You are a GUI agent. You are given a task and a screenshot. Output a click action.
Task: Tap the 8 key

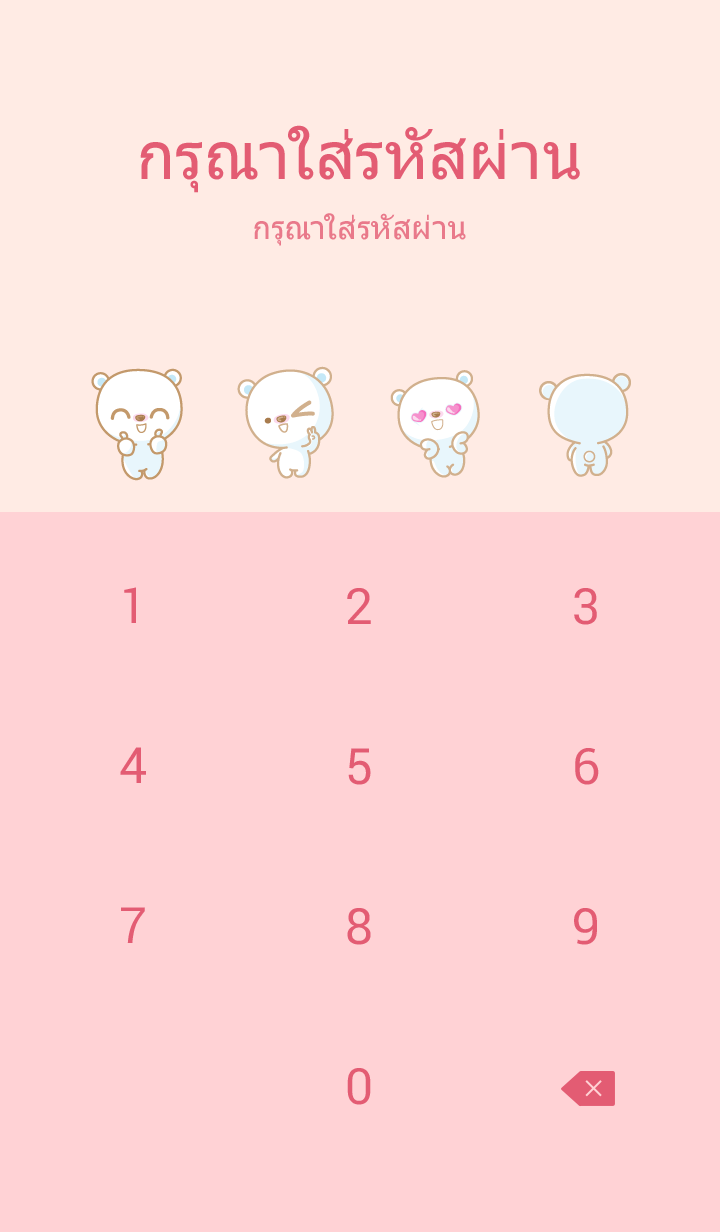(x=359, y=927)
